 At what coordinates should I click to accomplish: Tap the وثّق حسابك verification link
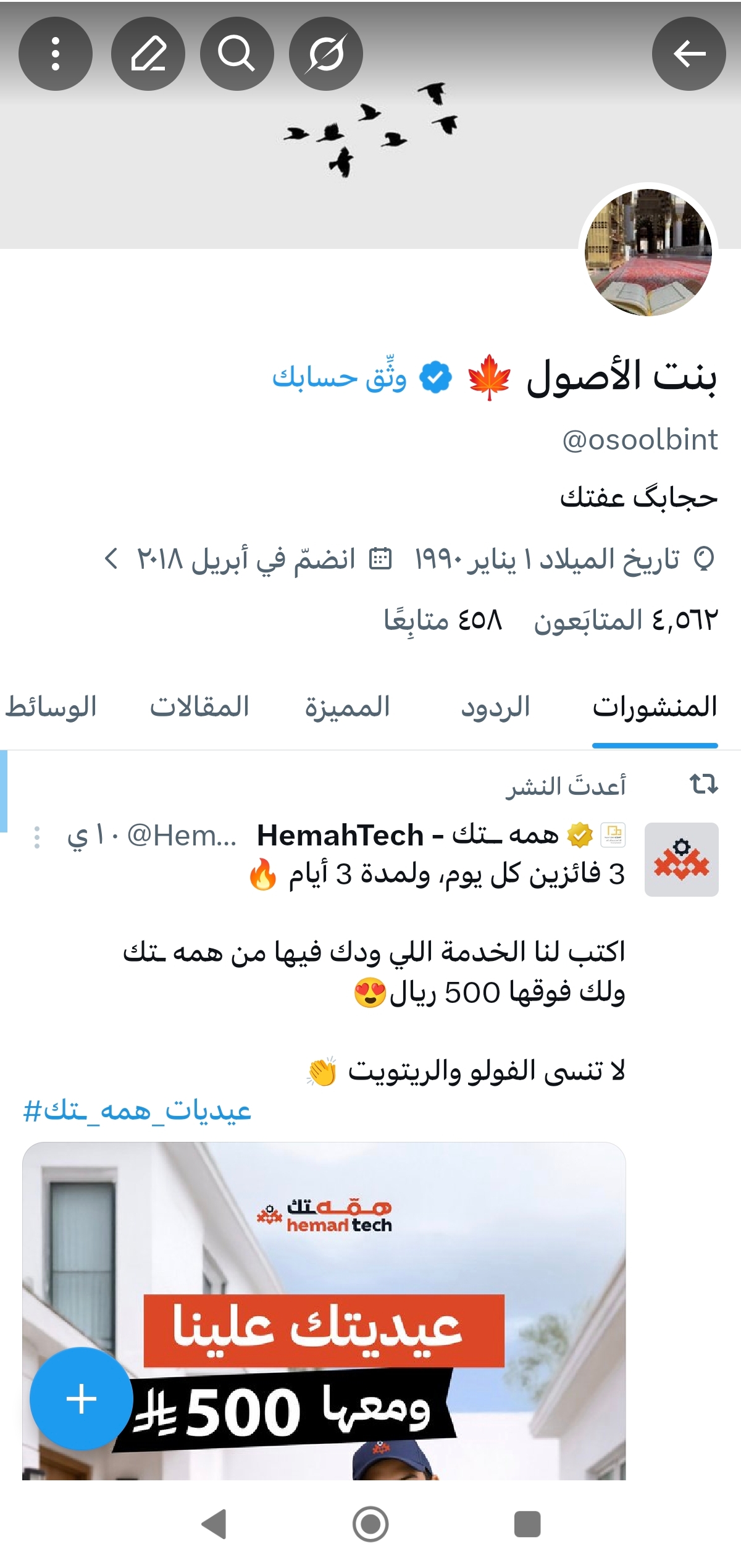click(339, 377)
